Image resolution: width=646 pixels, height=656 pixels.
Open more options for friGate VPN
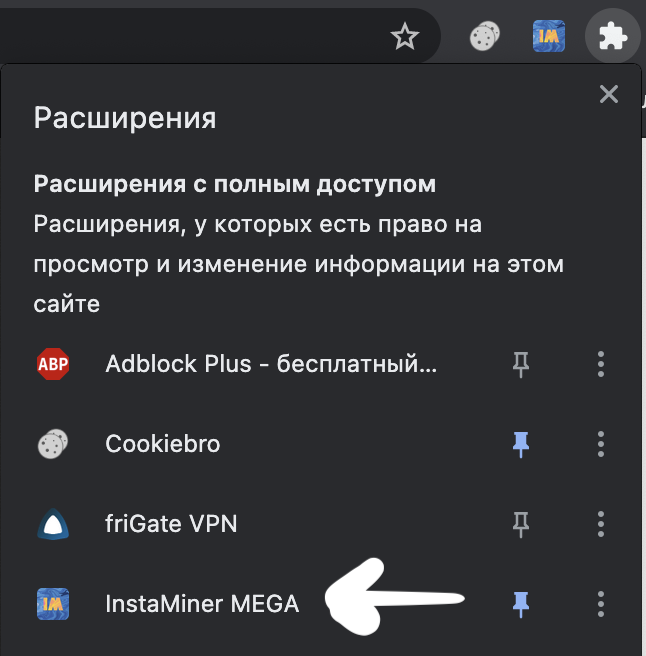(601, 523)
